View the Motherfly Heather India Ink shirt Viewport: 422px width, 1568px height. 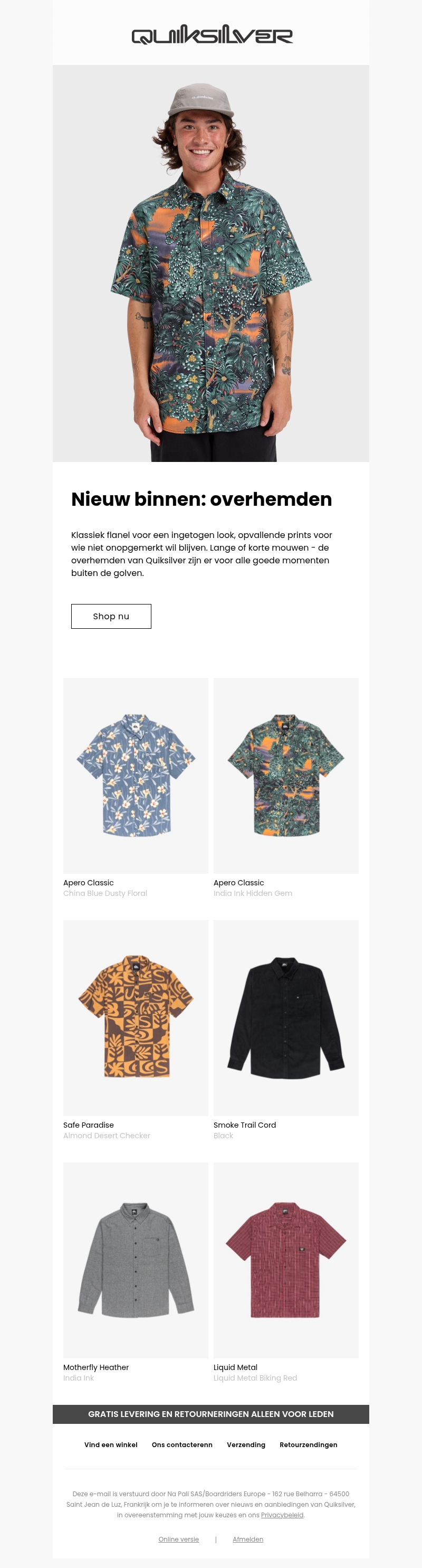click(136, 1259)
